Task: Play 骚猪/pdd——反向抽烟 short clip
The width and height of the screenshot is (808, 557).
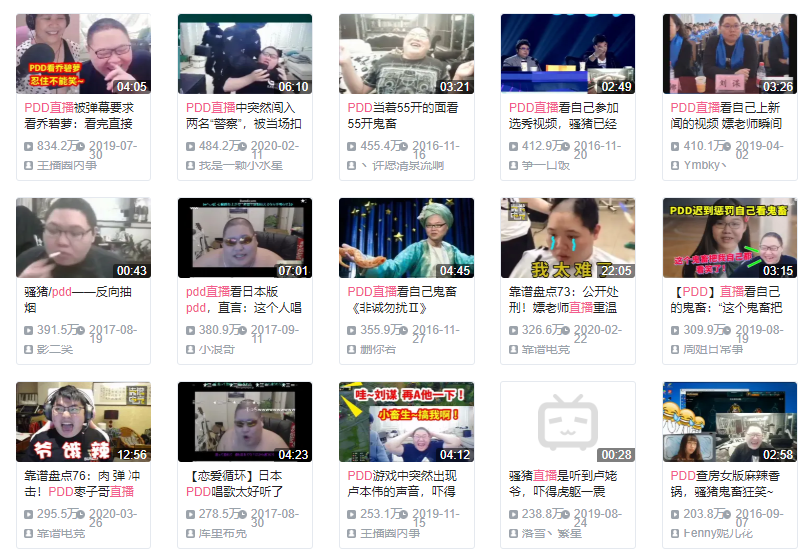Action: coord(83,238)
